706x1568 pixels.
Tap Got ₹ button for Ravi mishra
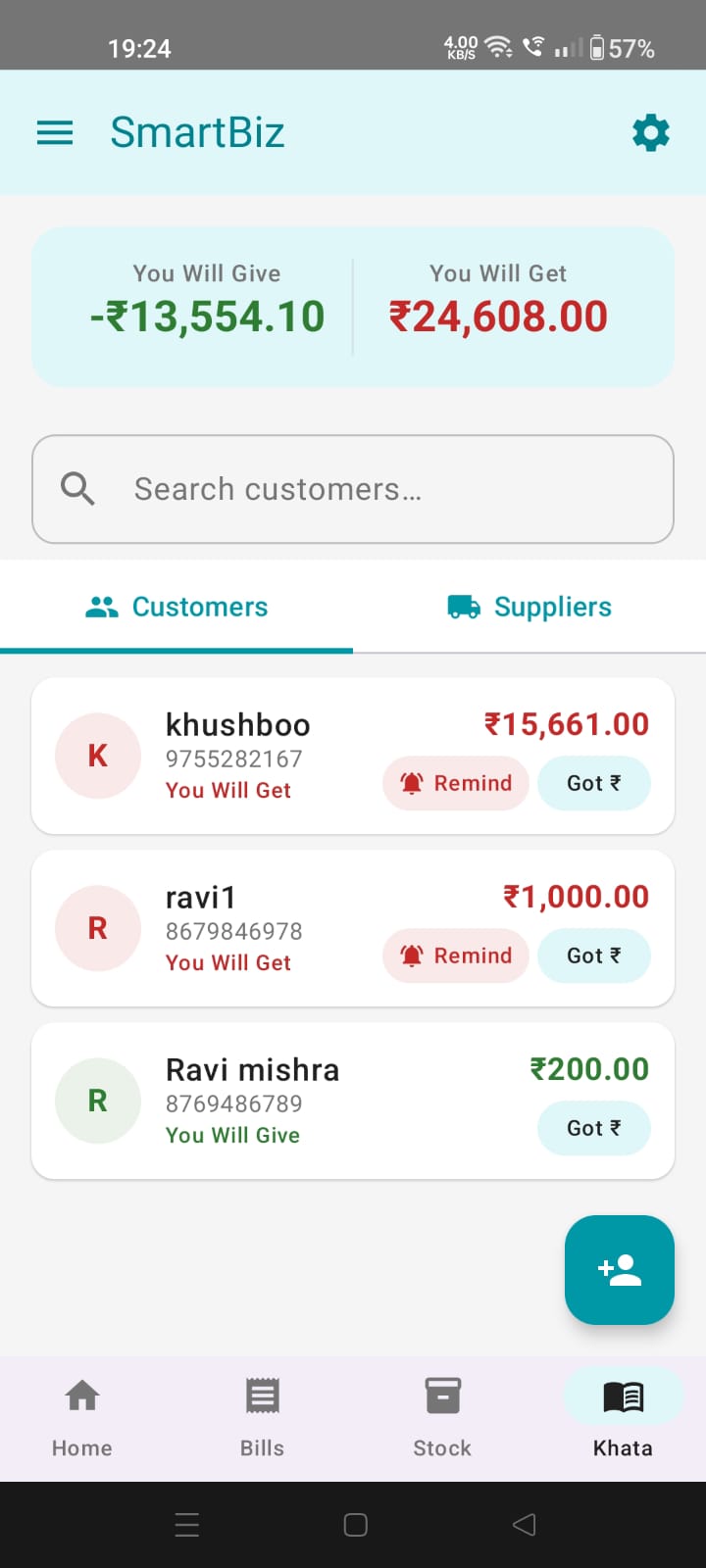coord(593,1128)
